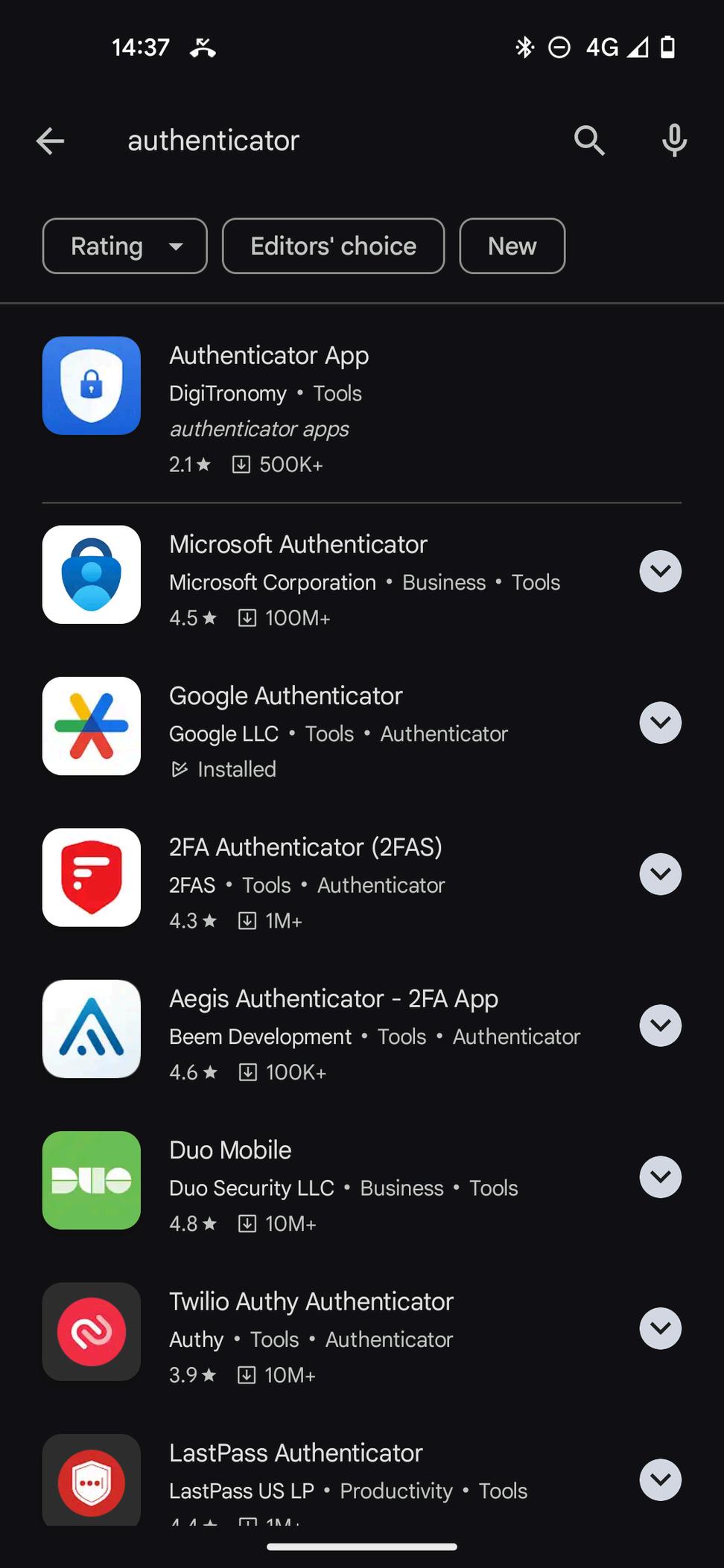
Task: Expand the 2FAS chevron arrow
Action: (x=661, y=873)
